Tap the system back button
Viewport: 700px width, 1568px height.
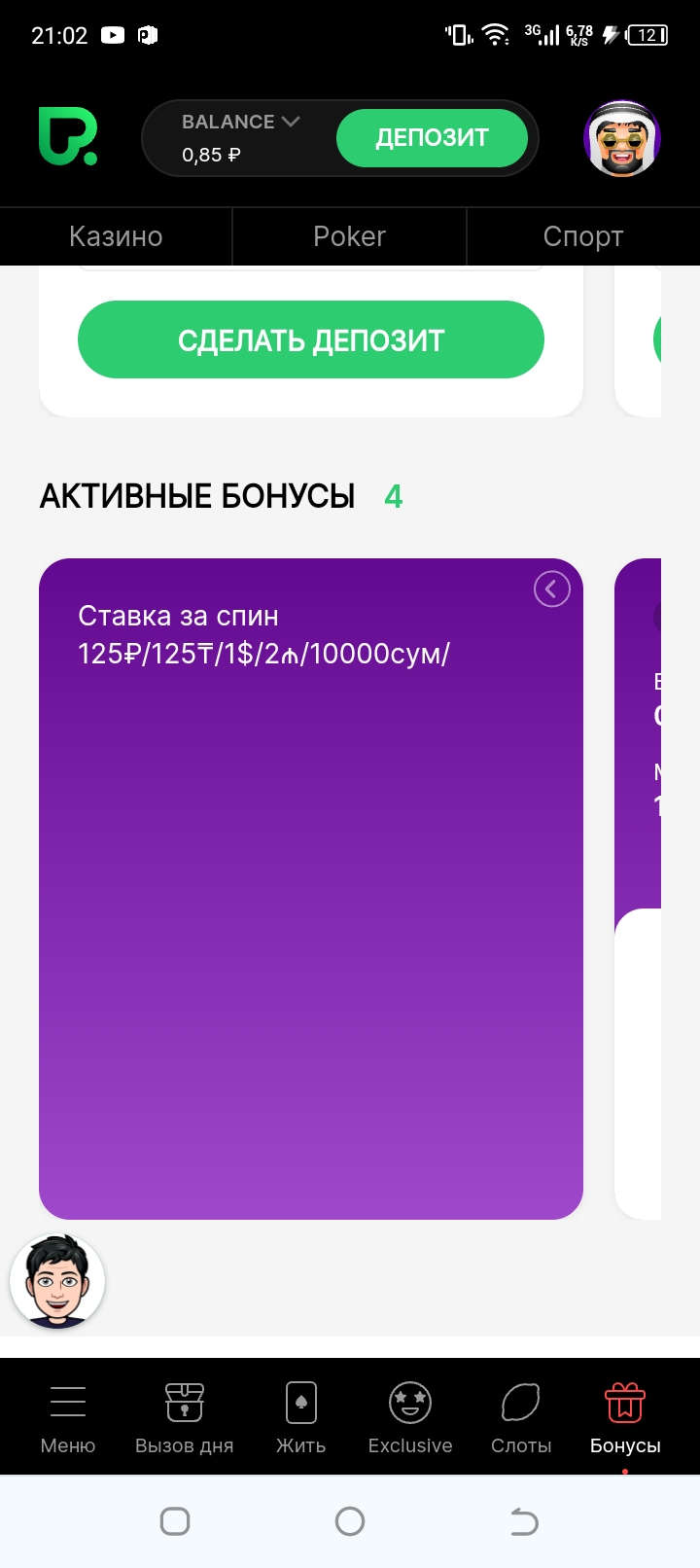524,1521
